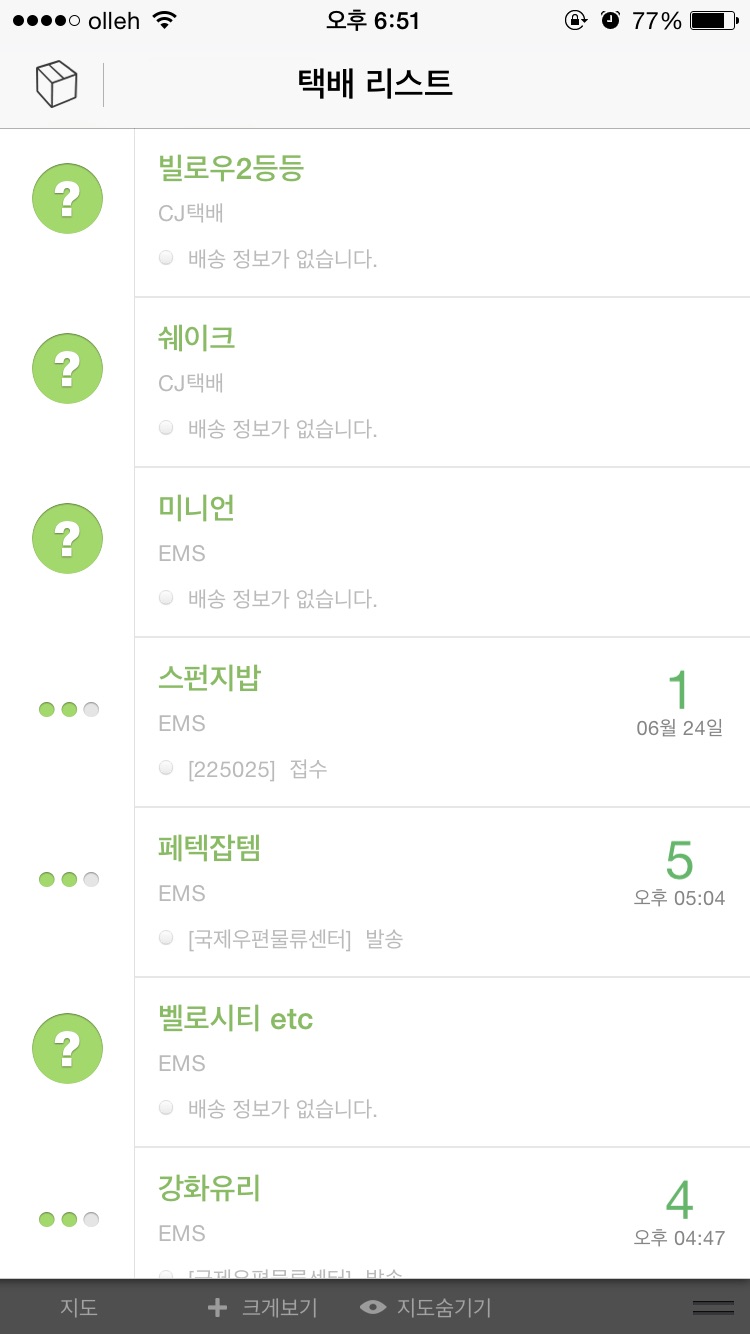Open the hamburger menu in bottom toolbar
This screenshot has height=1334, width=750.
pos(713,1307)
